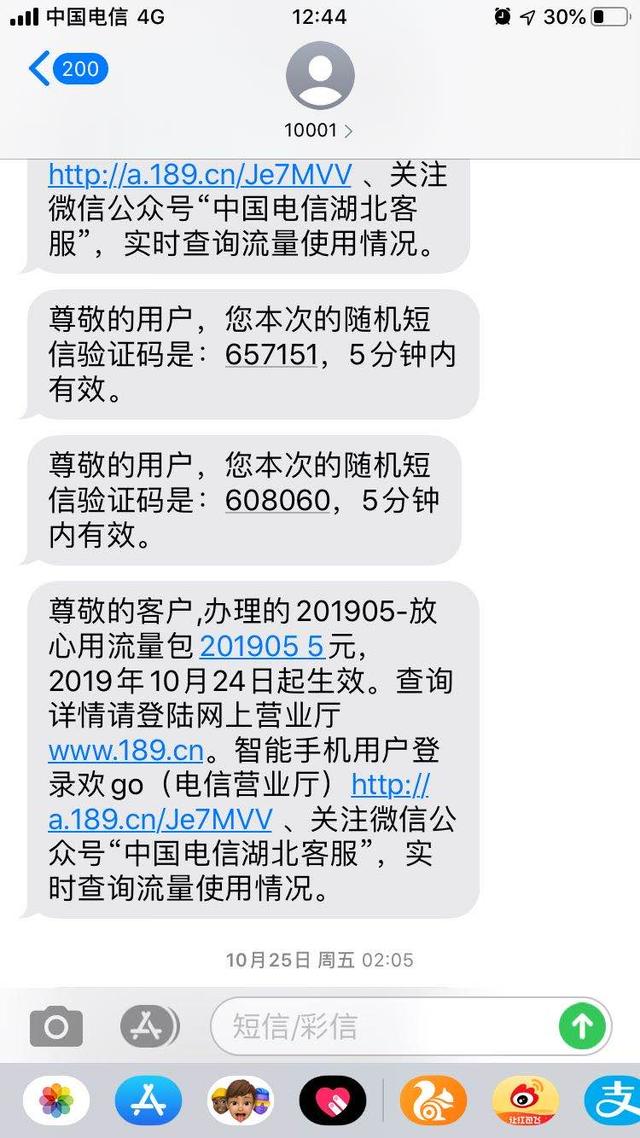Open the Photos app in the app drawer
The image size is (640, 1138).
pos(56,1101)
